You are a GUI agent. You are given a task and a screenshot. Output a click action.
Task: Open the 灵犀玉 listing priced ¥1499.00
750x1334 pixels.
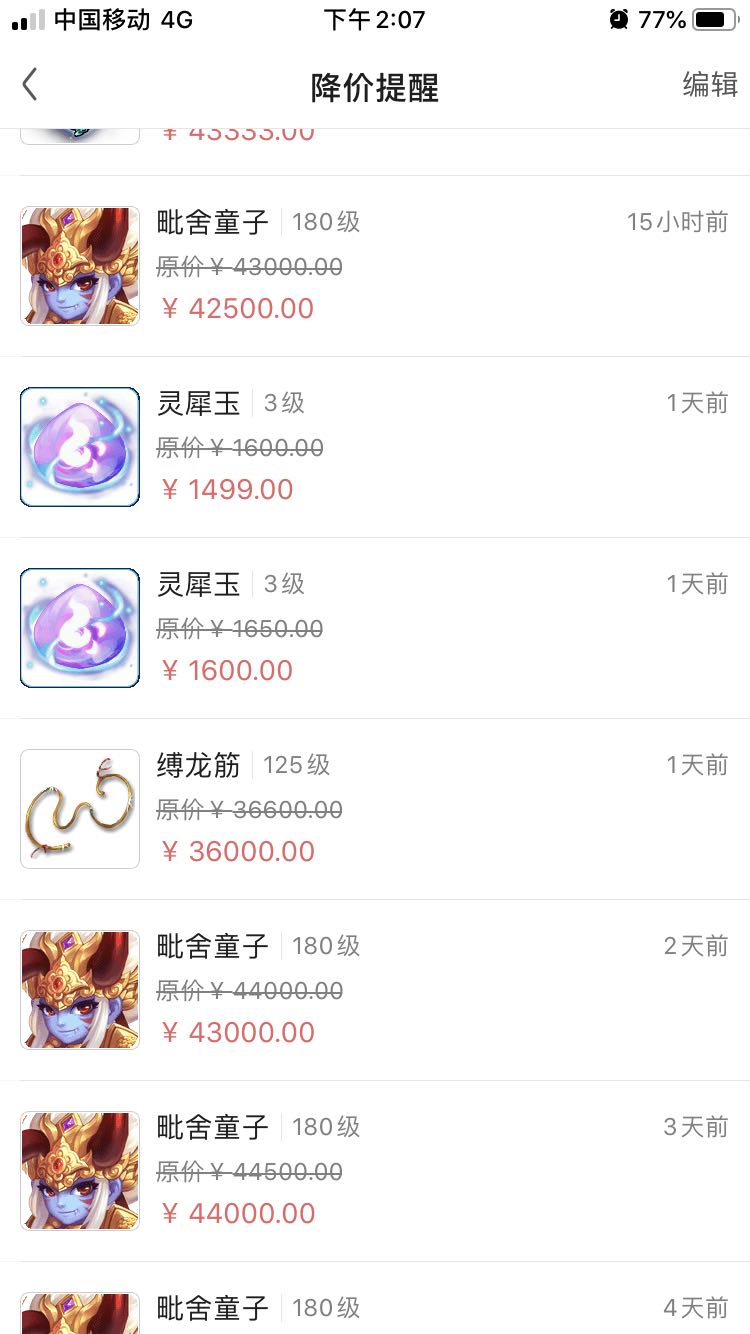coord(375,447)
